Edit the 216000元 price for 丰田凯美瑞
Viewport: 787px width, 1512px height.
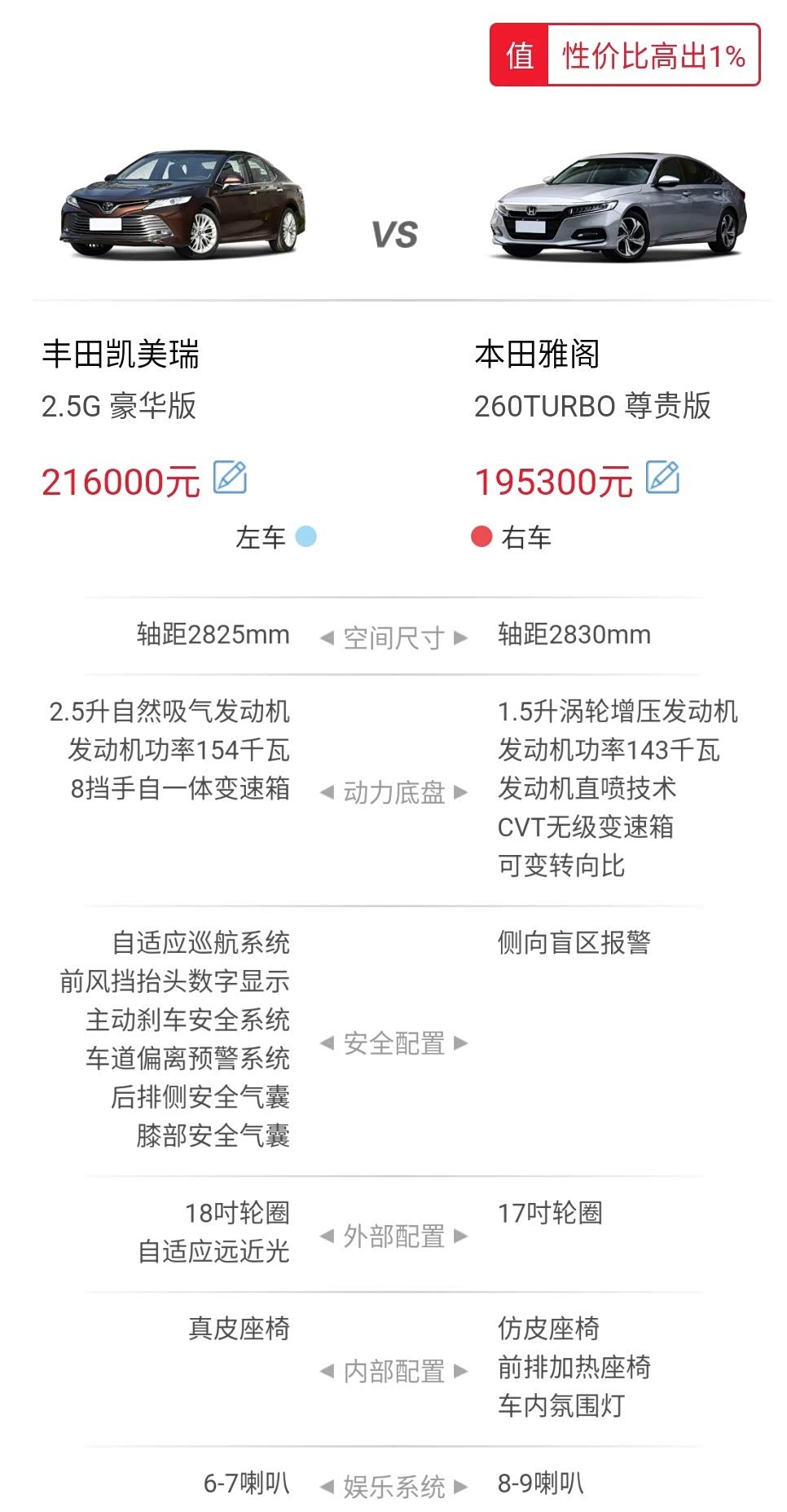click(x=230, y=478)
